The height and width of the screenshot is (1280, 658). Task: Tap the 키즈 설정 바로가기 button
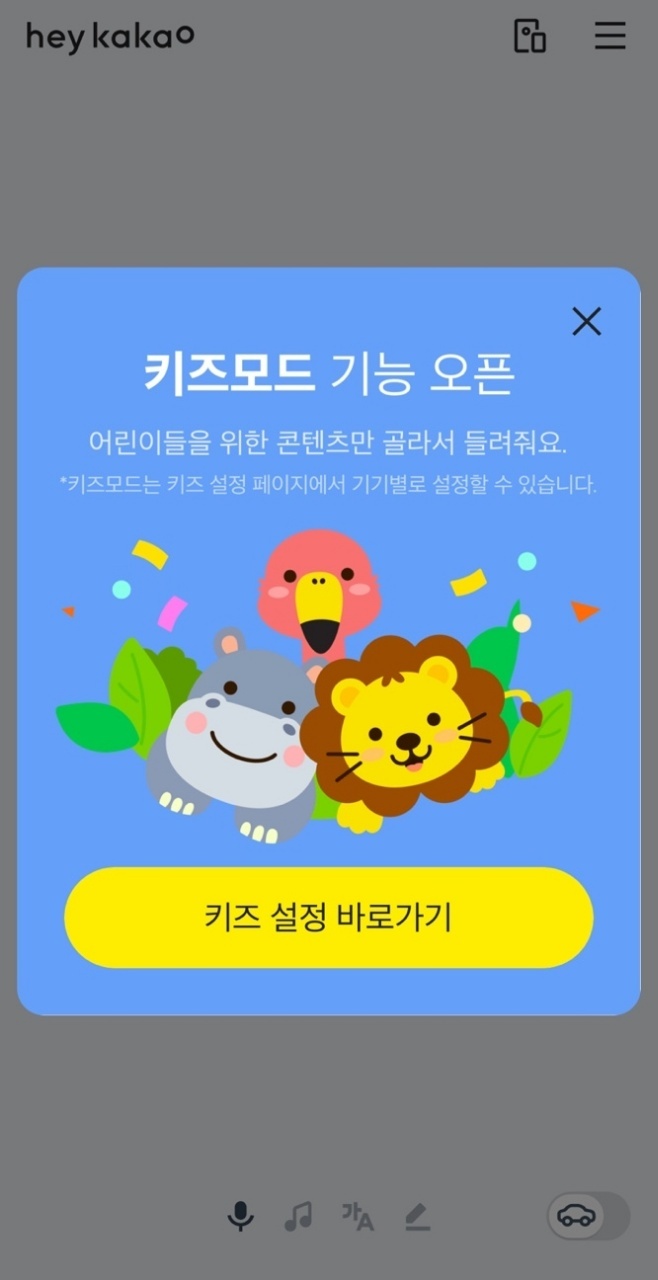(329, 917)
